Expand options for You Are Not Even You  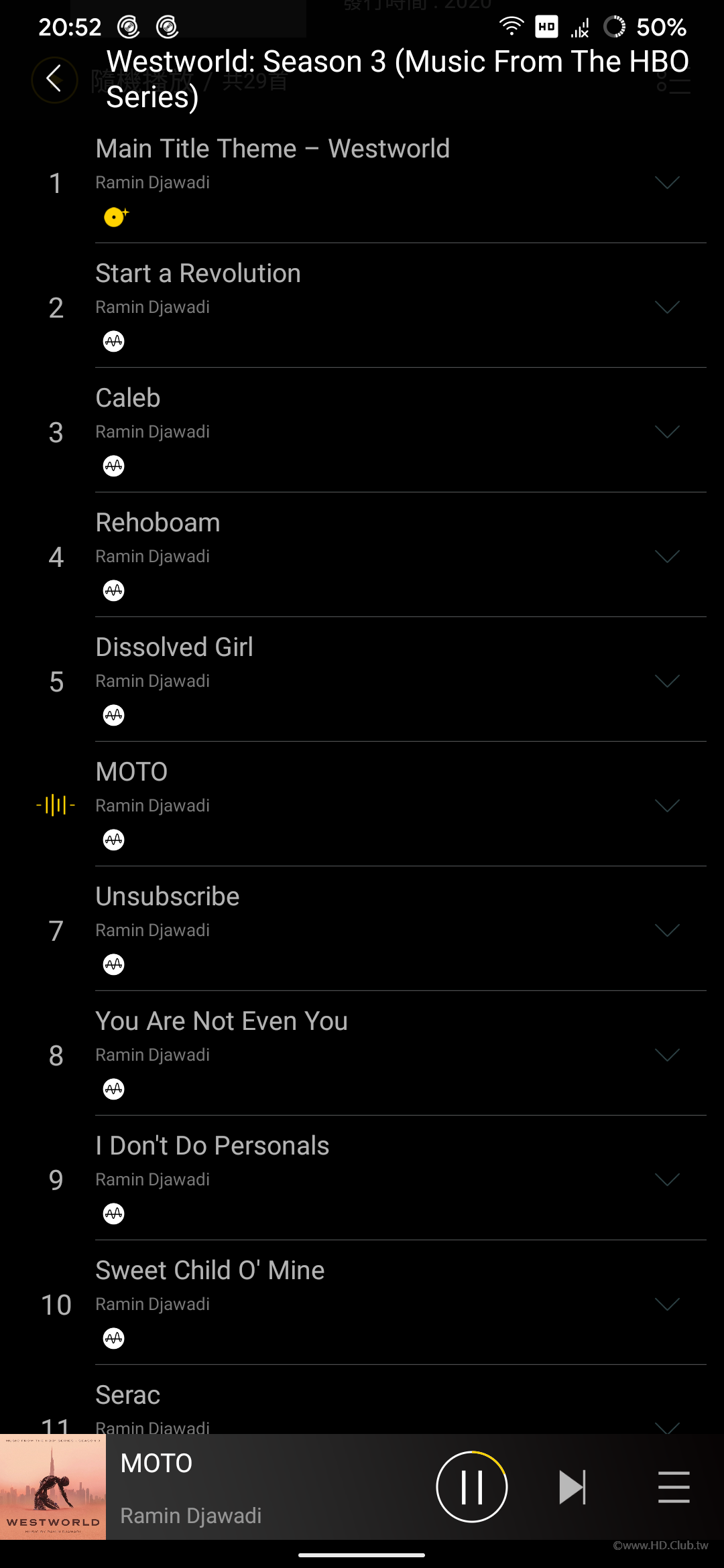click(x=666, y=1055)
